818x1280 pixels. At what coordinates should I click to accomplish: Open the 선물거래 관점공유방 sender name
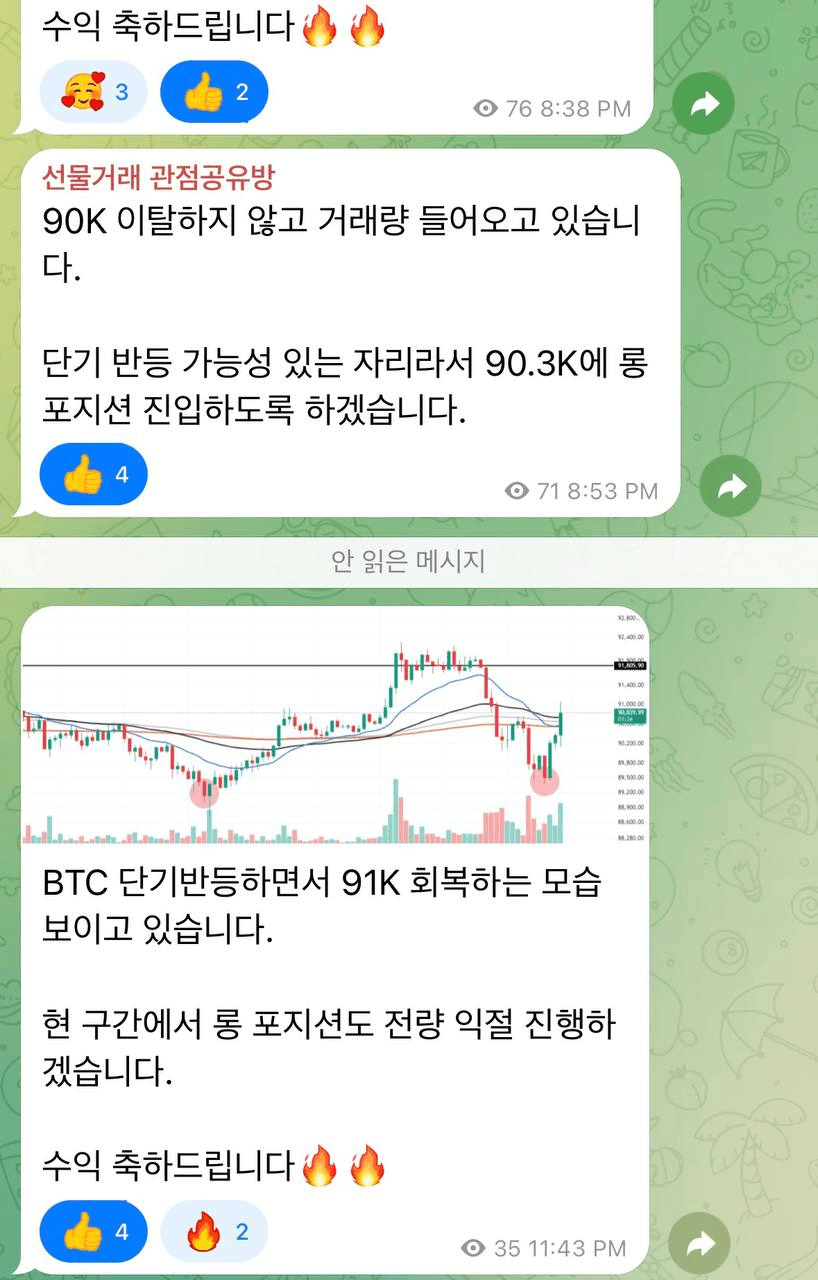pyautogui.click(x=158, y=178)
